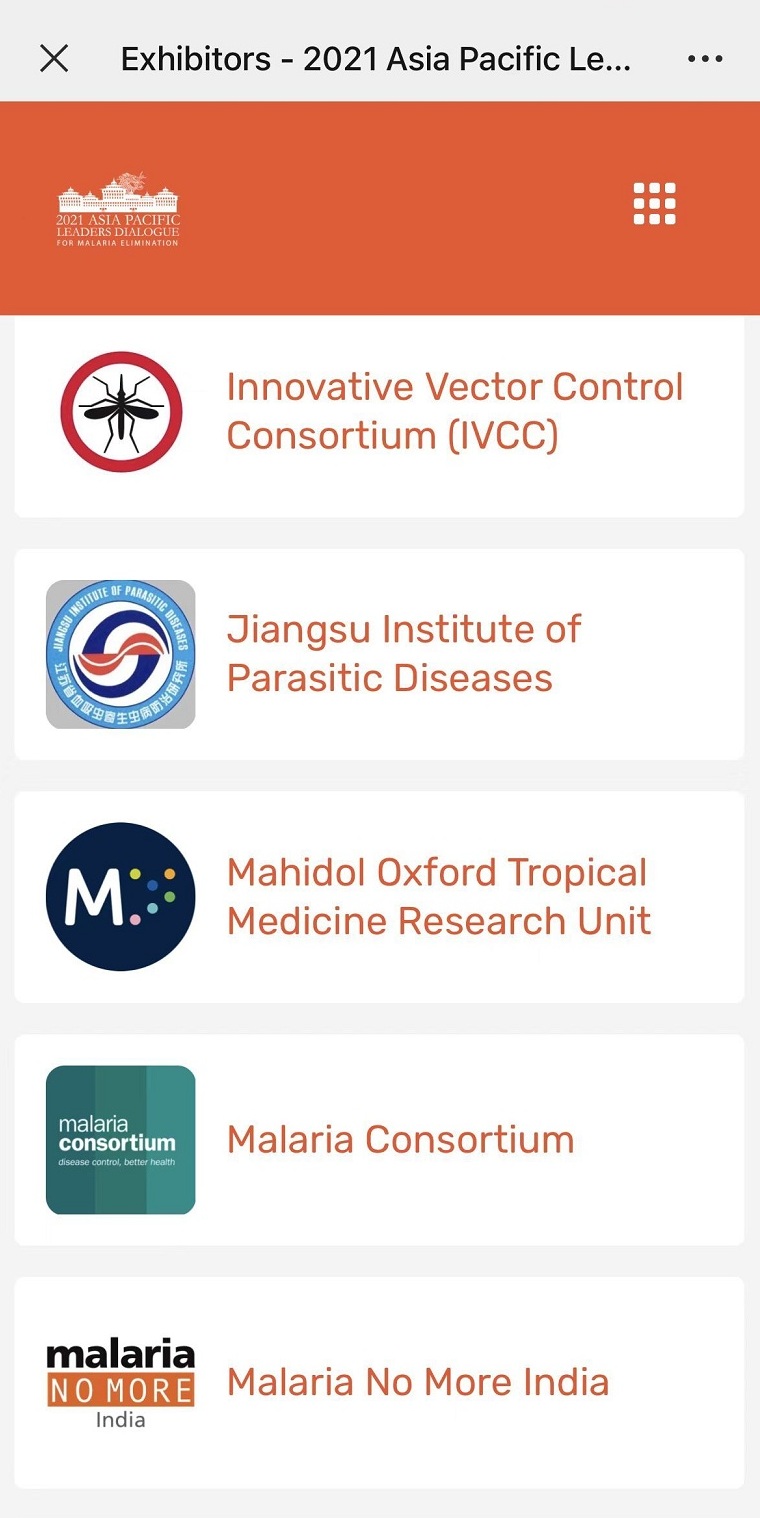Image resolution: width=760 pixels, height=1518 pixels.
Task: Close the in-app browser page
Action: coord(54,59)
